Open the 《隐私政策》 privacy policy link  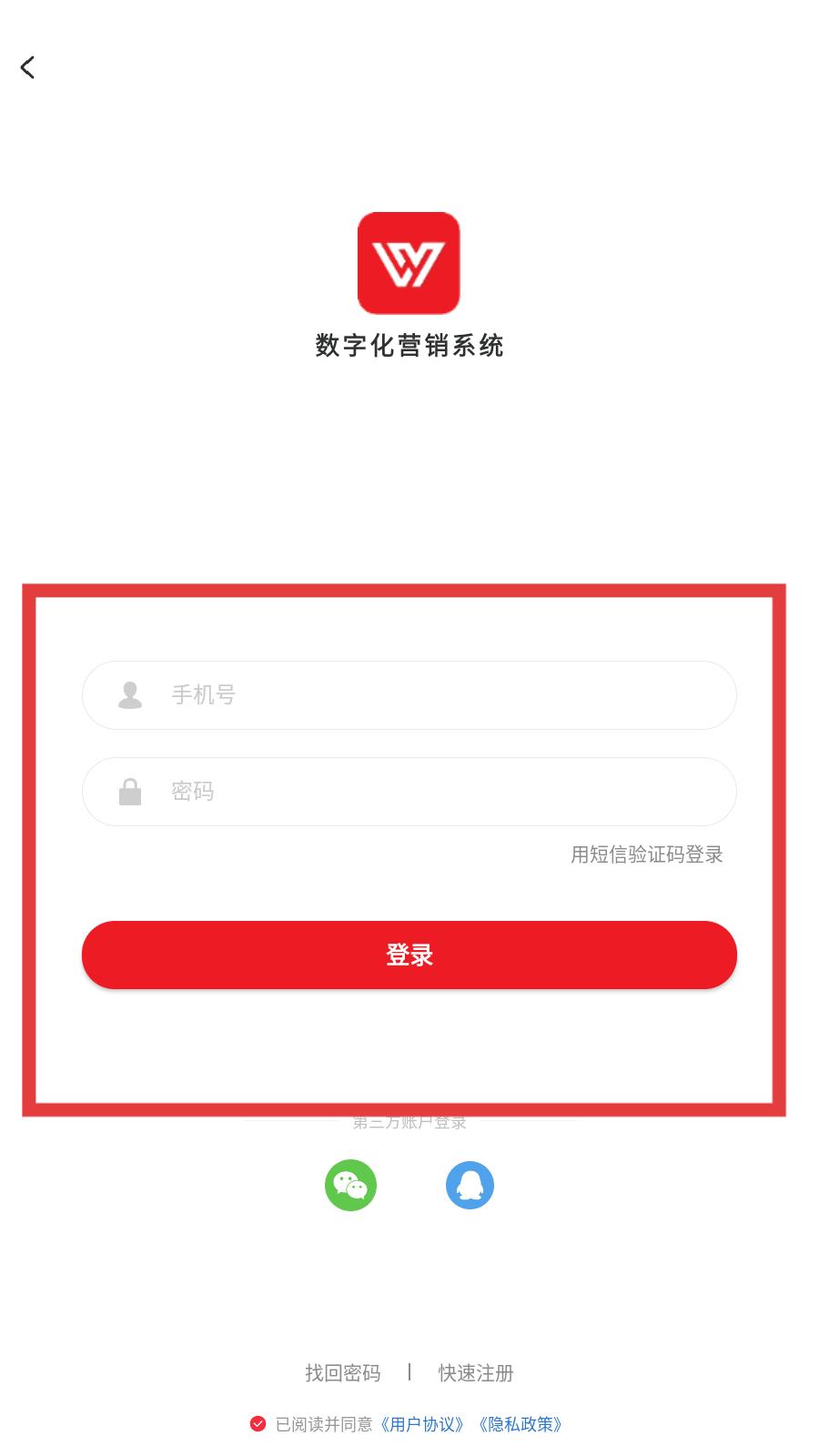pyautogui.click(x=521, y=1424)
